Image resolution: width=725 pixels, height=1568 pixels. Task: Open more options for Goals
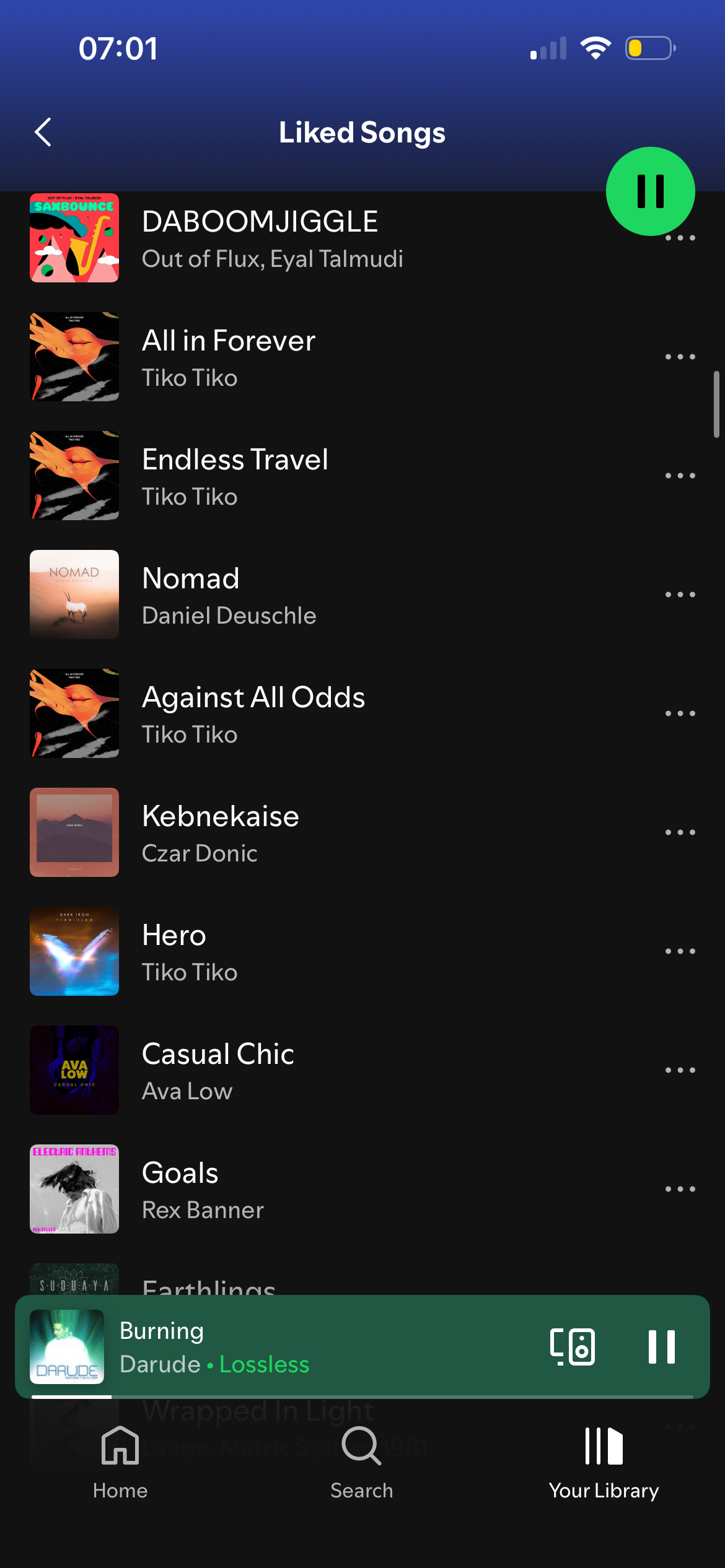(x=680, y=1189)
